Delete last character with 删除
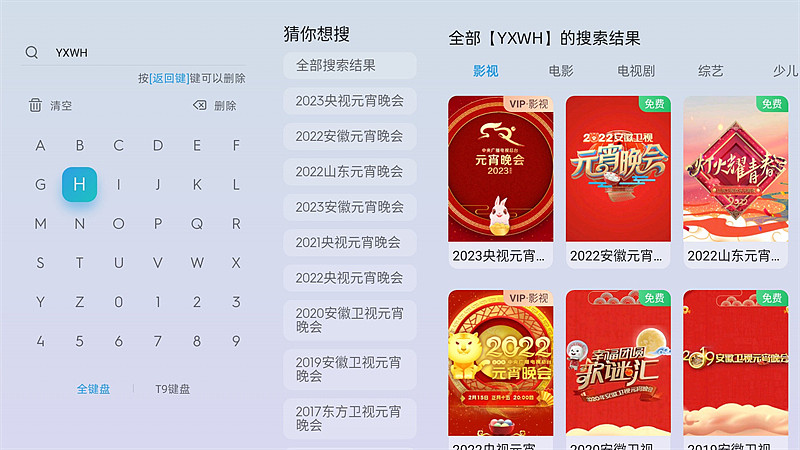Image resolution: width=800 pixels, height=450 pixels. click(x=214, y=105)
